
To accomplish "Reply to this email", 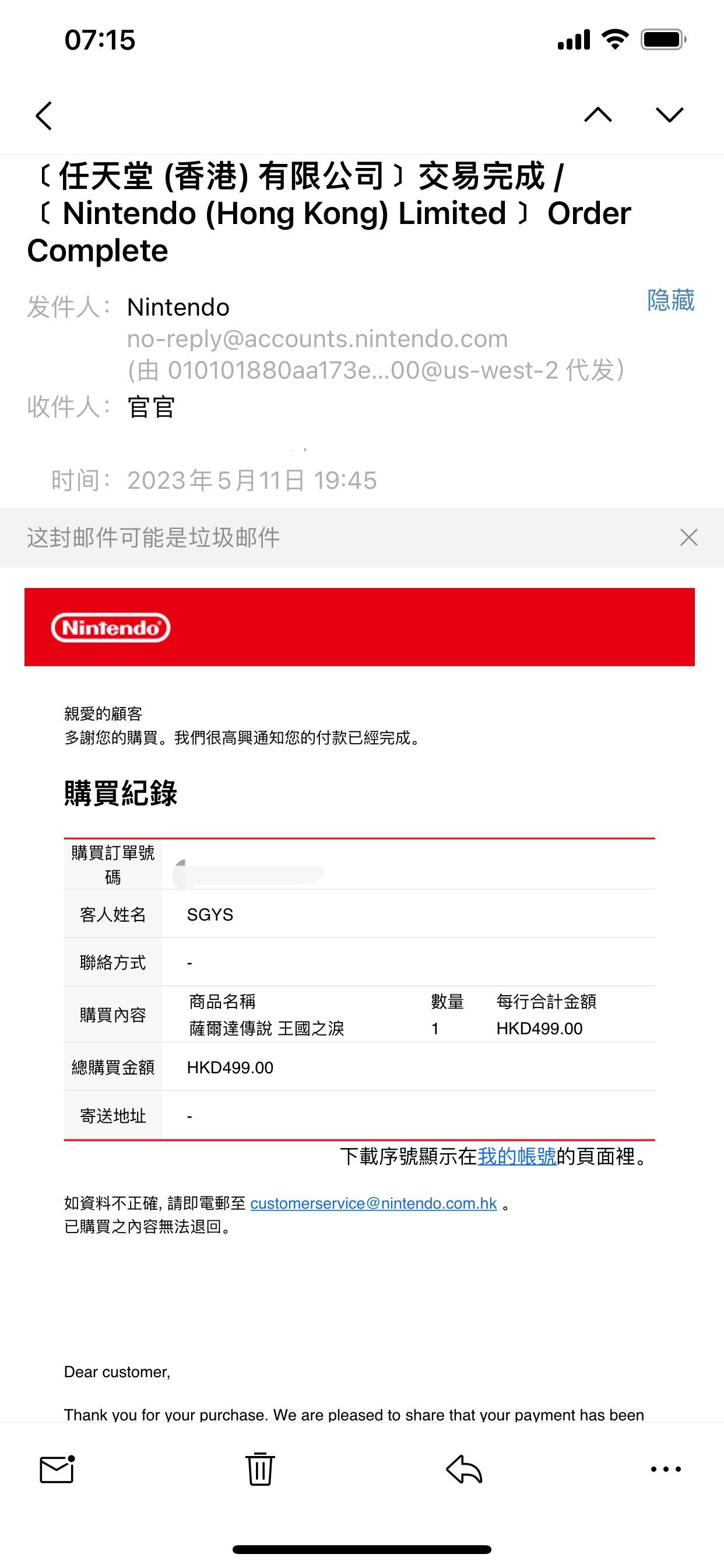I will [463, 1469].
